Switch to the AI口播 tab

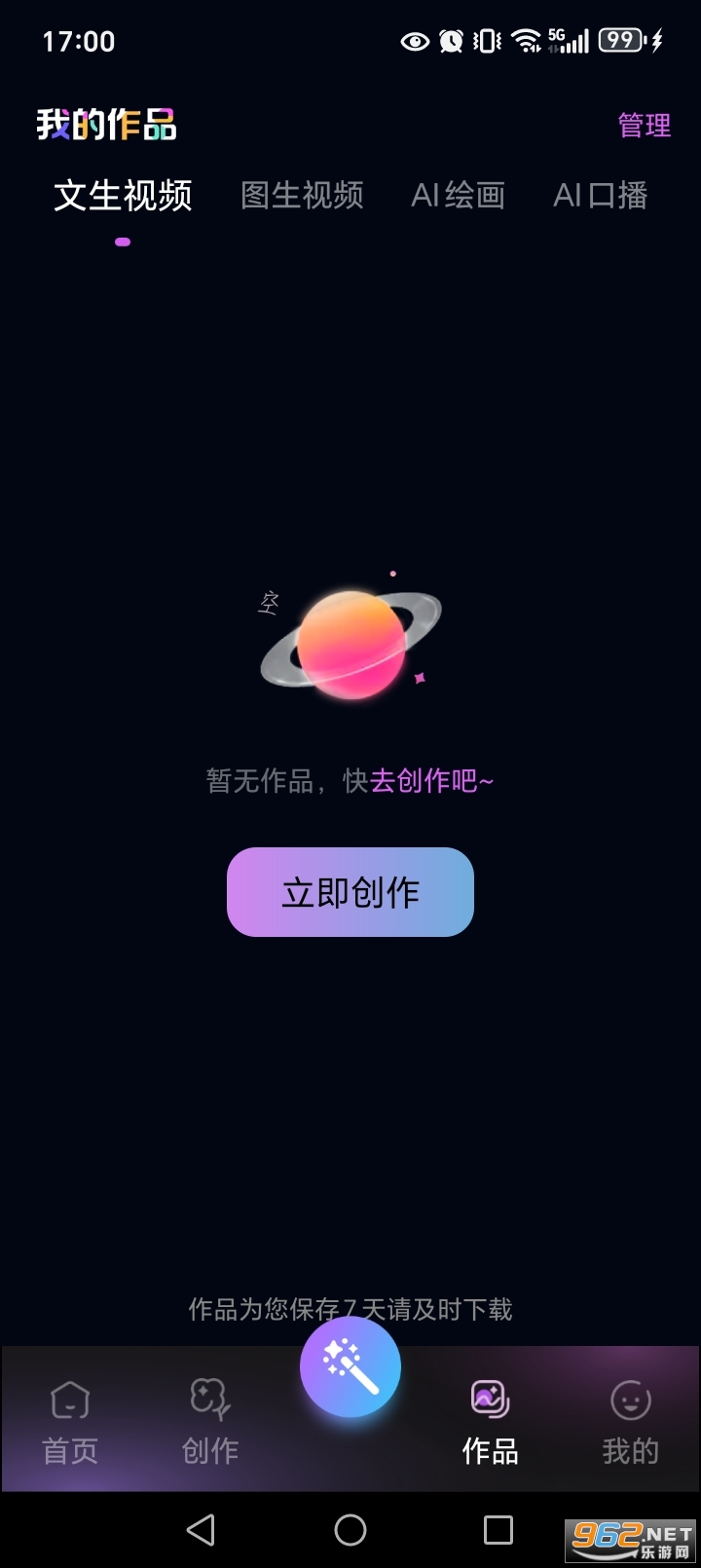pos(600,196)
